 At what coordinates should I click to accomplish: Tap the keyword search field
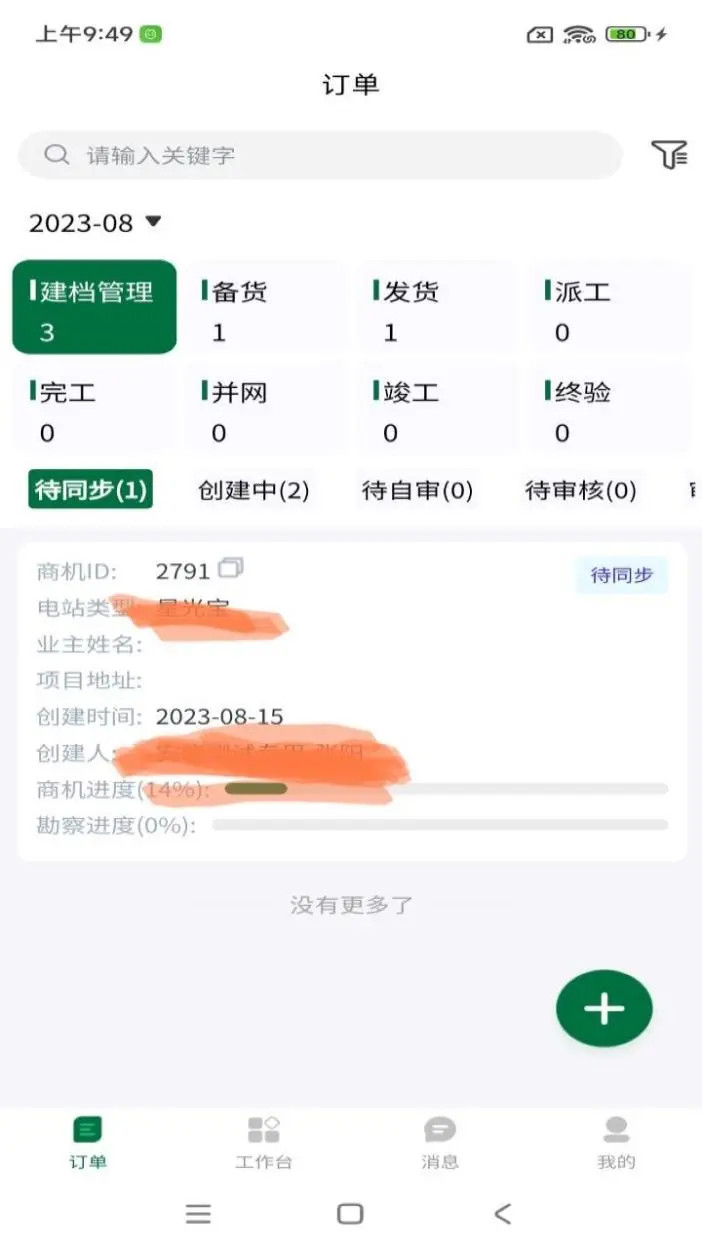[320, 155]
